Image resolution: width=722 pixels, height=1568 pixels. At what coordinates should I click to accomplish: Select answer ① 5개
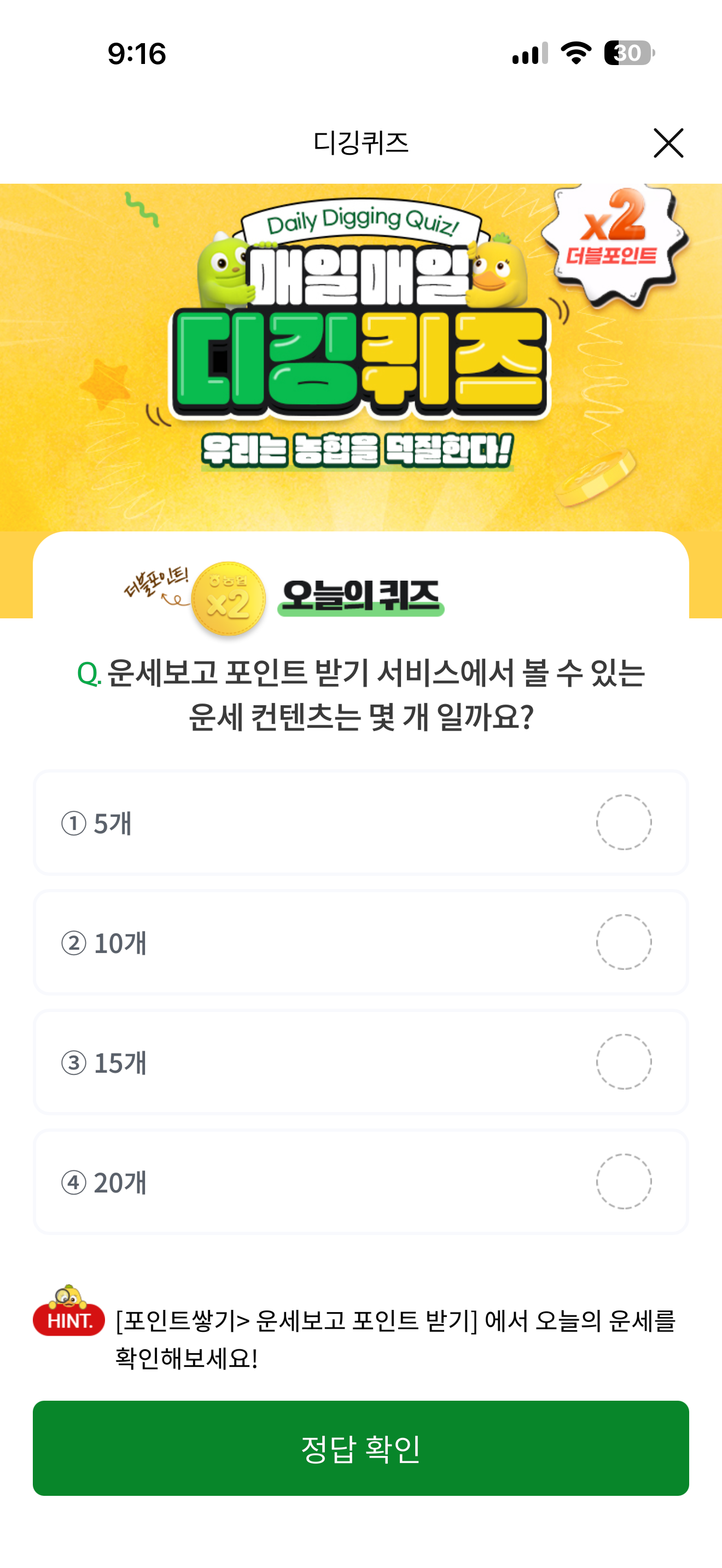[361, 822]
